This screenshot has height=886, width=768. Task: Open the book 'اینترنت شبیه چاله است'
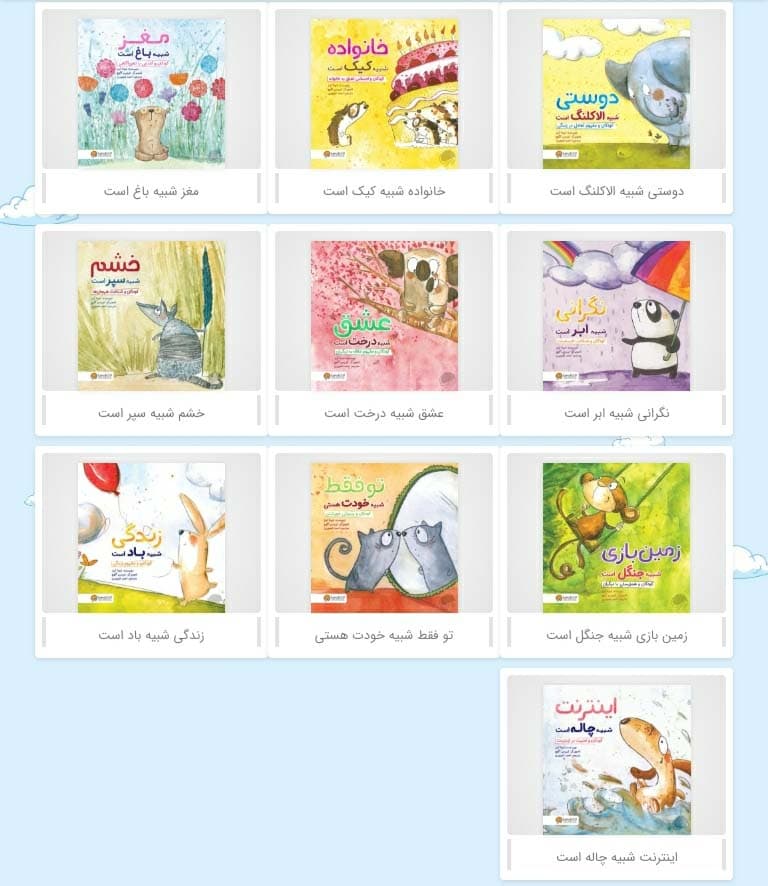tap(616, 759)
